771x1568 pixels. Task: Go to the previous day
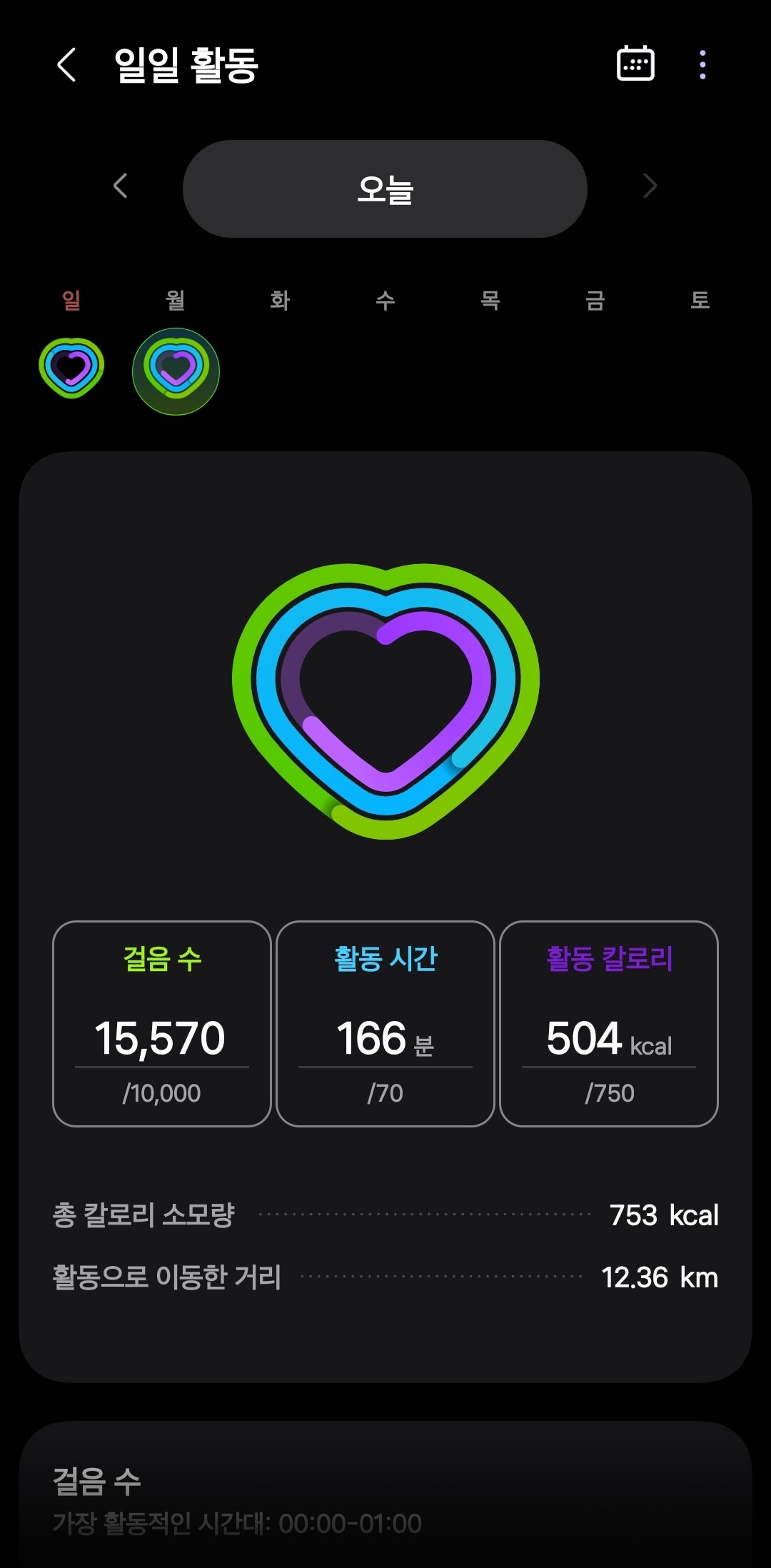click(120, 186)
